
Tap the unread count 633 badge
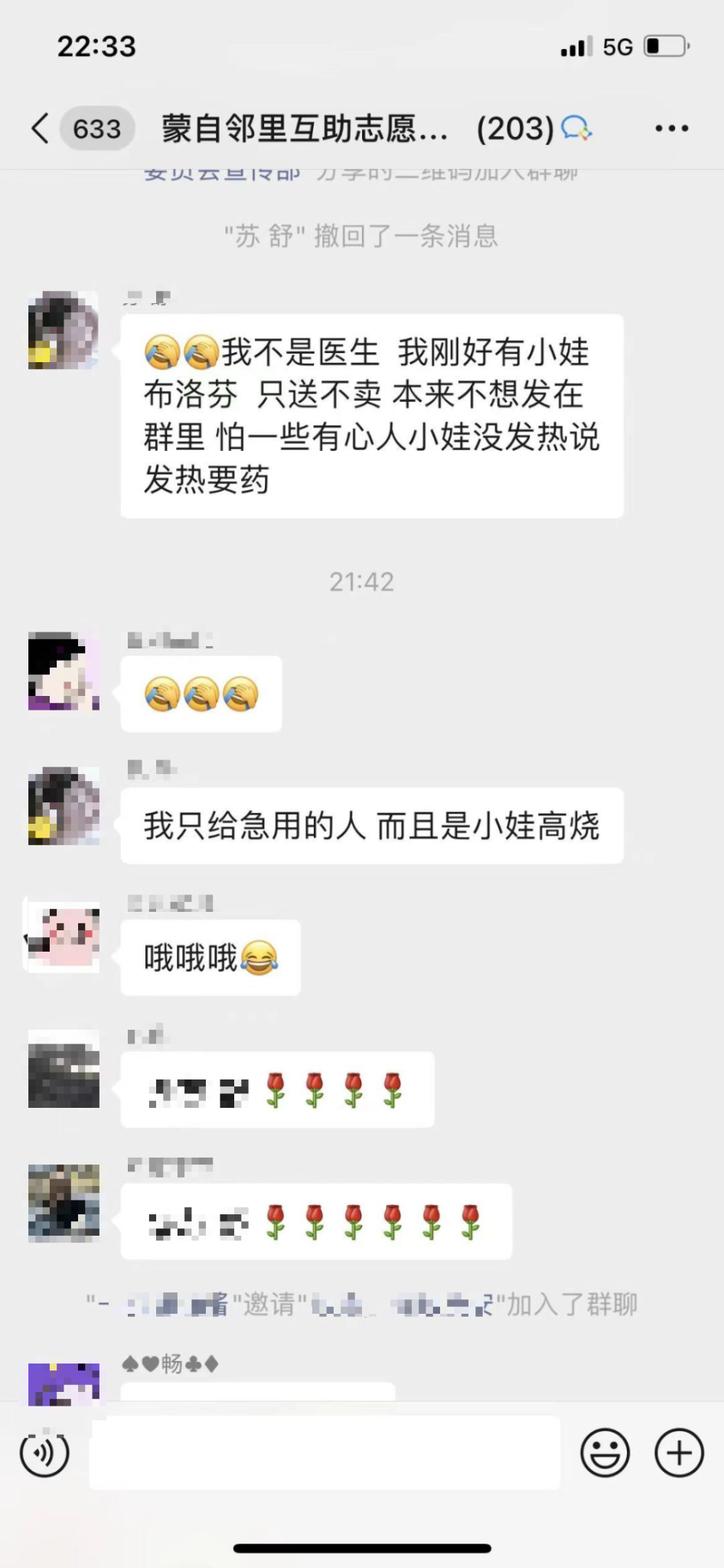coord(96,128)
